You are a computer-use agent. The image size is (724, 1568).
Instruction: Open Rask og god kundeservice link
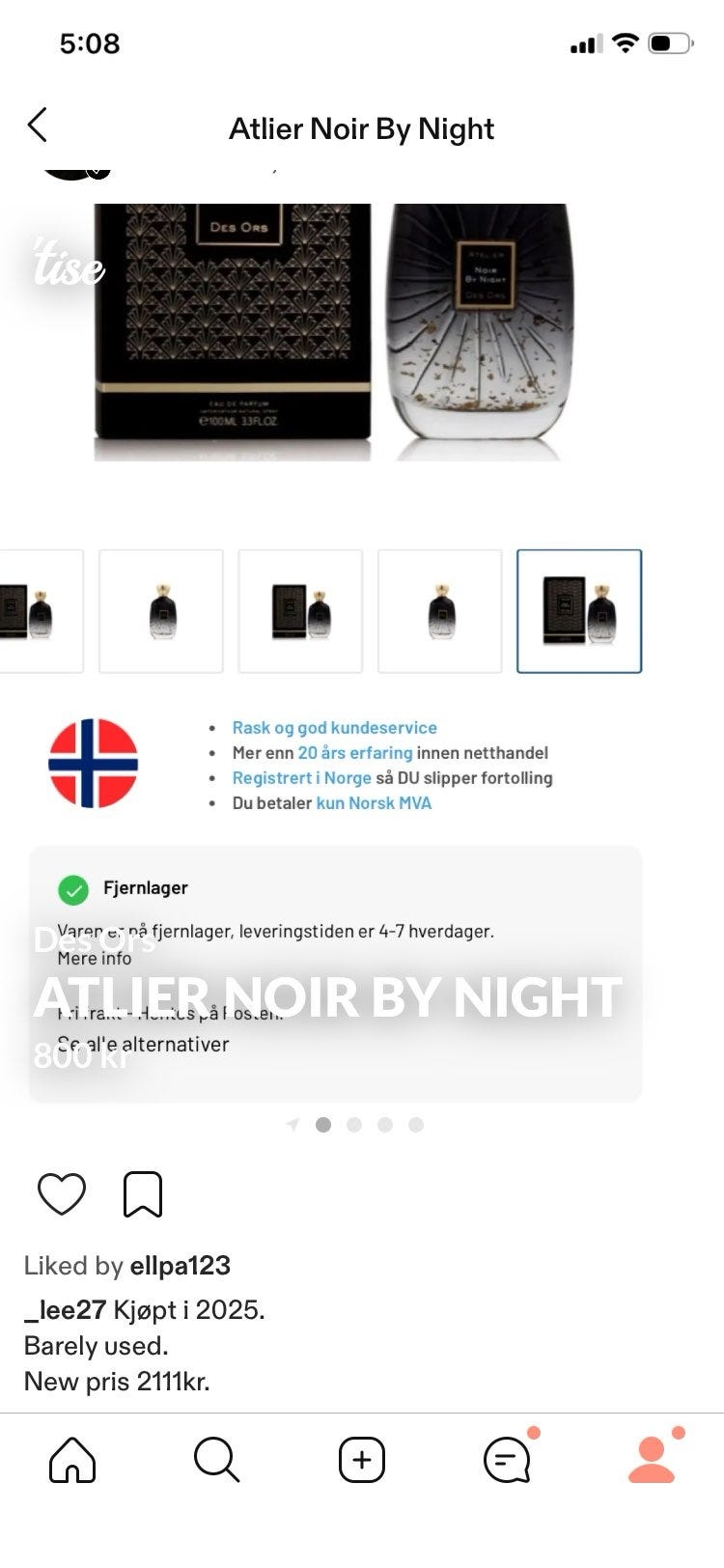point(334,727)
